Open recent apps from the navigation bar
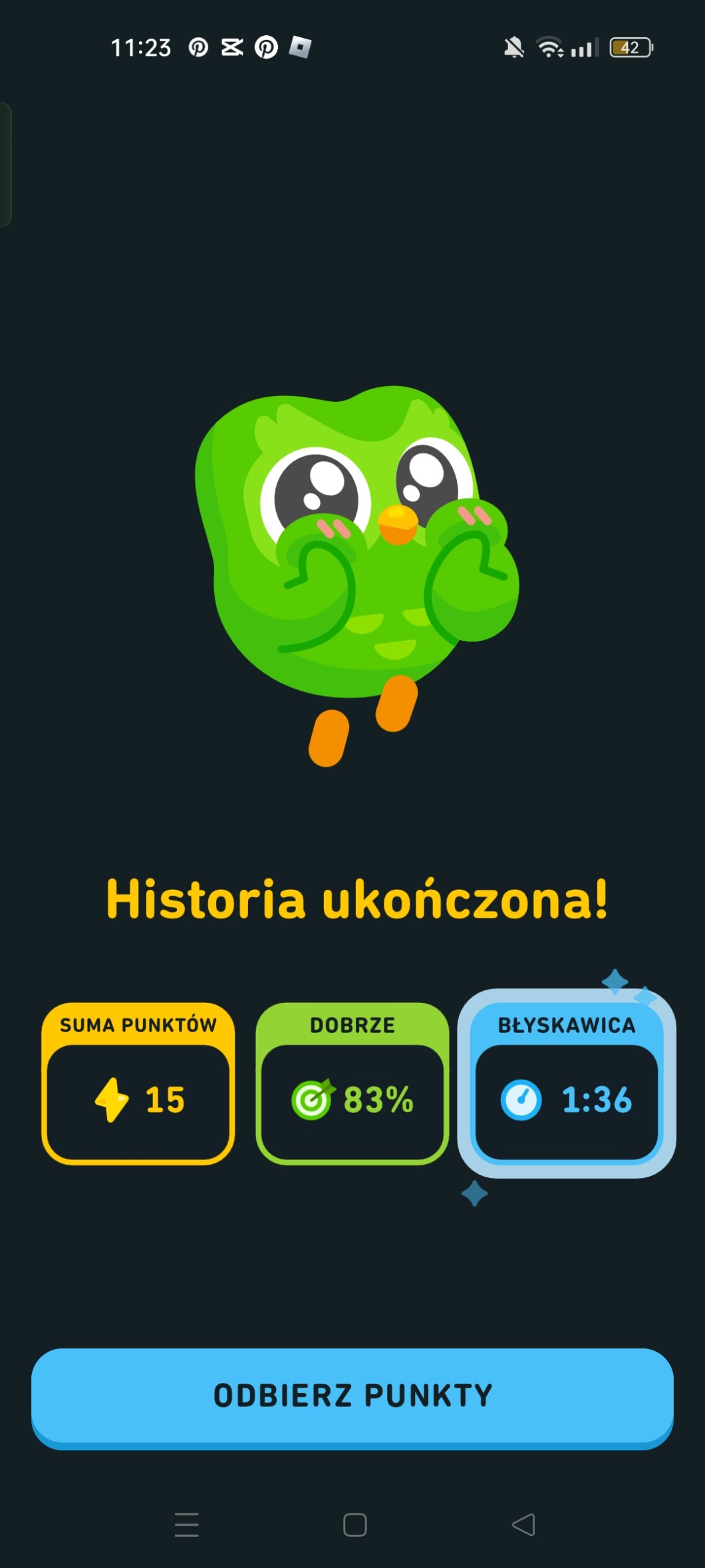 pos(187,1524)
